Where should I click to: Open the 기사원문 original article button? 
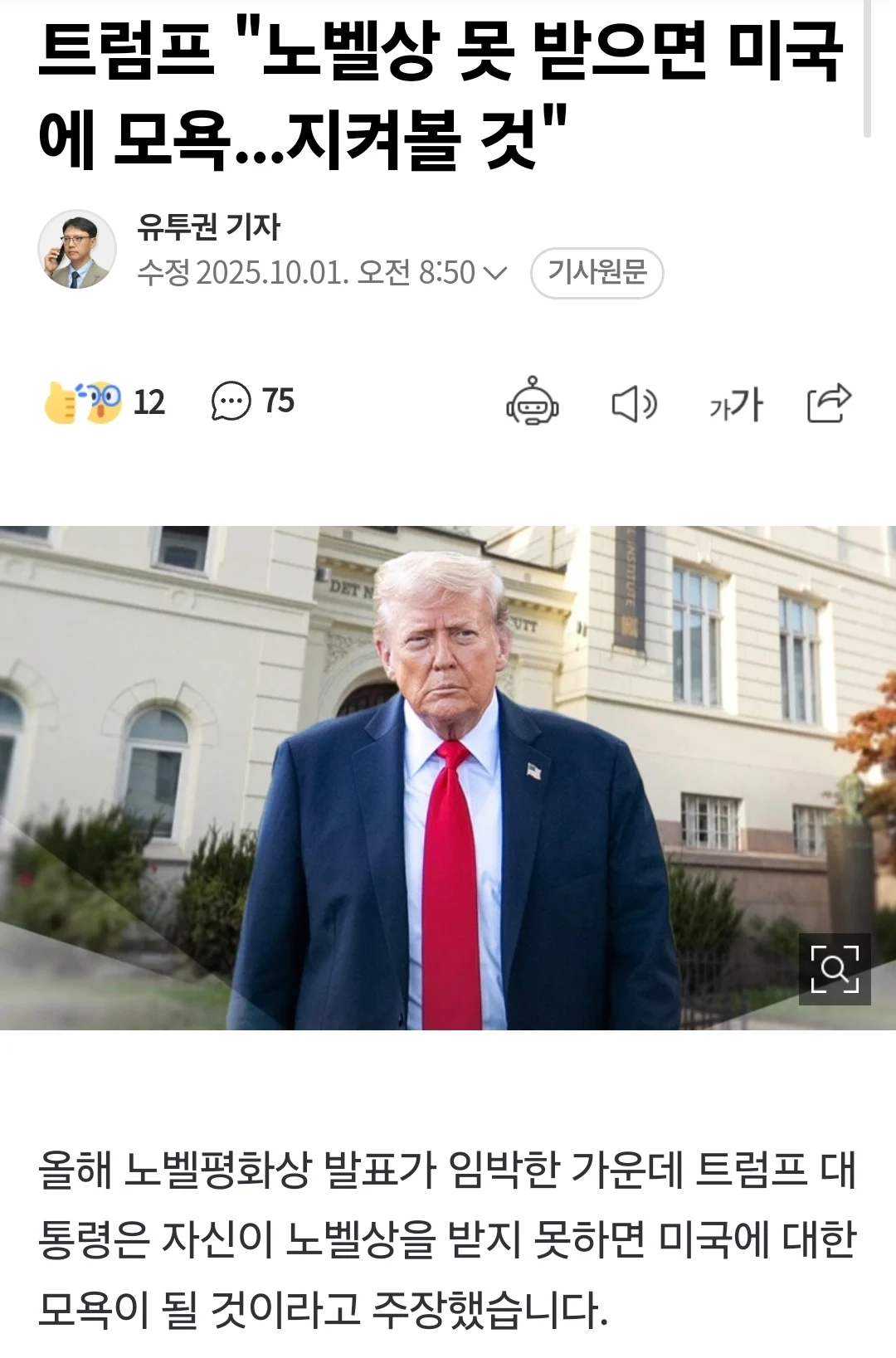(597, 272)
